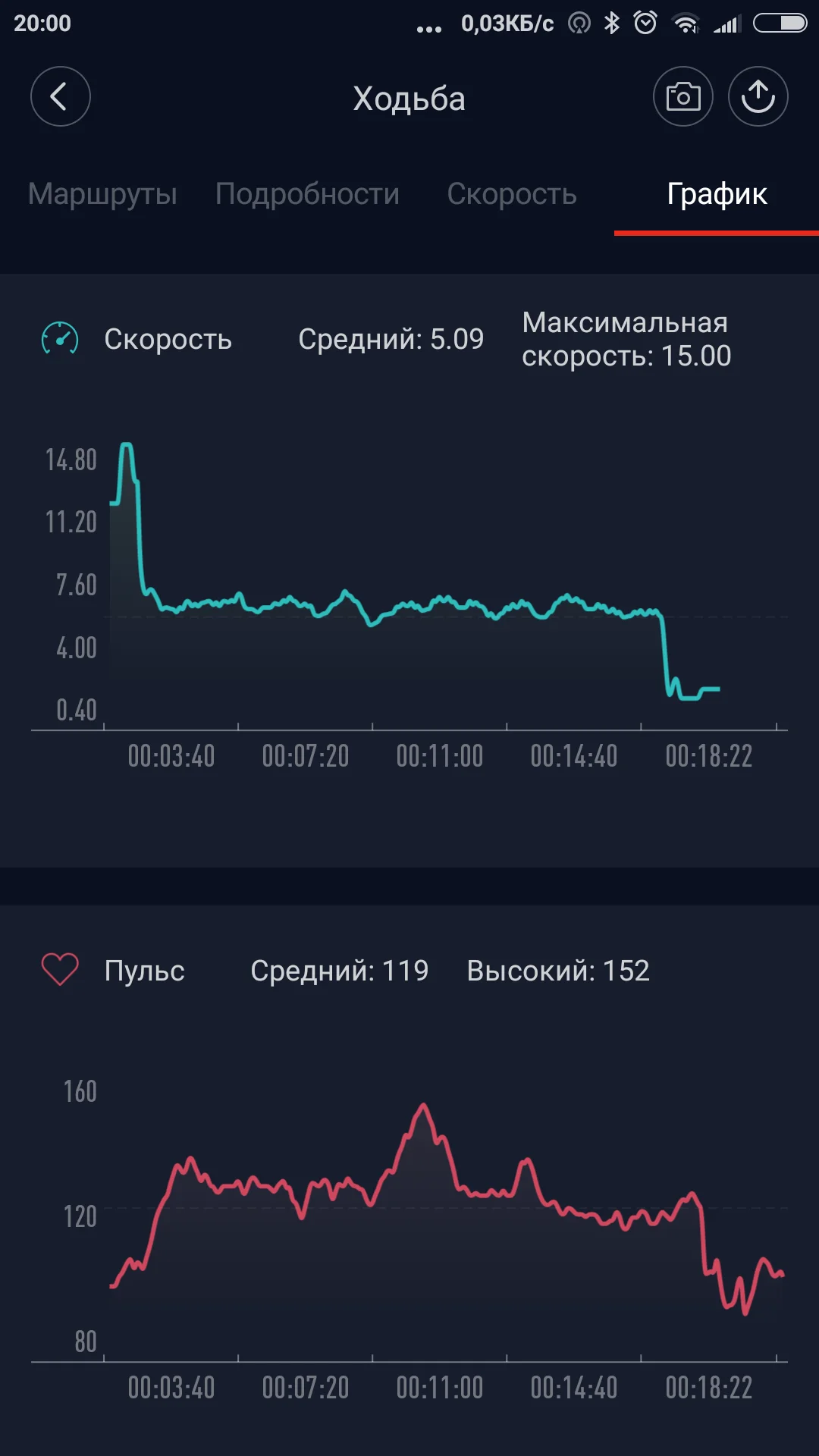The height and width of the screenshot is (1456, 819).
Task: Click the speedometer icon next to Скорость
Action: click(60, 340)
